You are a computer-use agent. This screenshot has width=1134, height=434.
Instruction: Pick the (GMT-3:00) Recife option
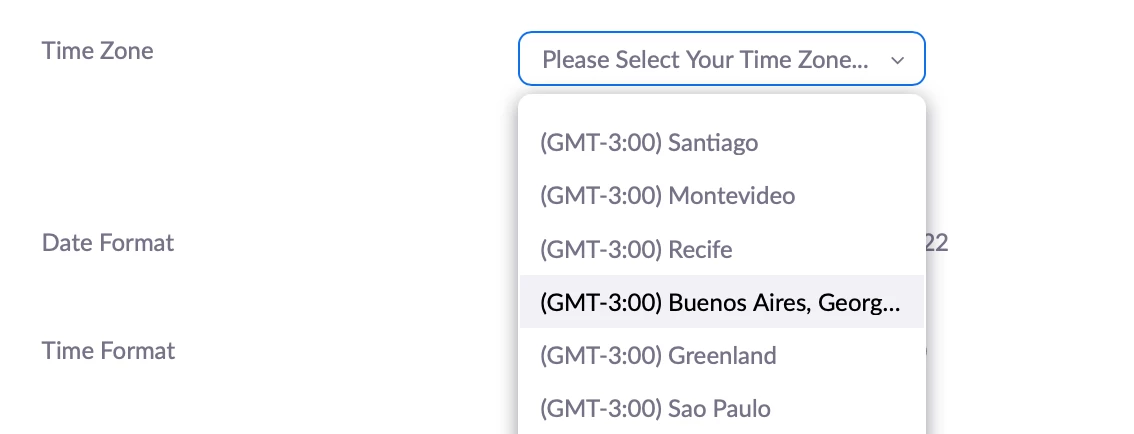click(x=636, y=249)
